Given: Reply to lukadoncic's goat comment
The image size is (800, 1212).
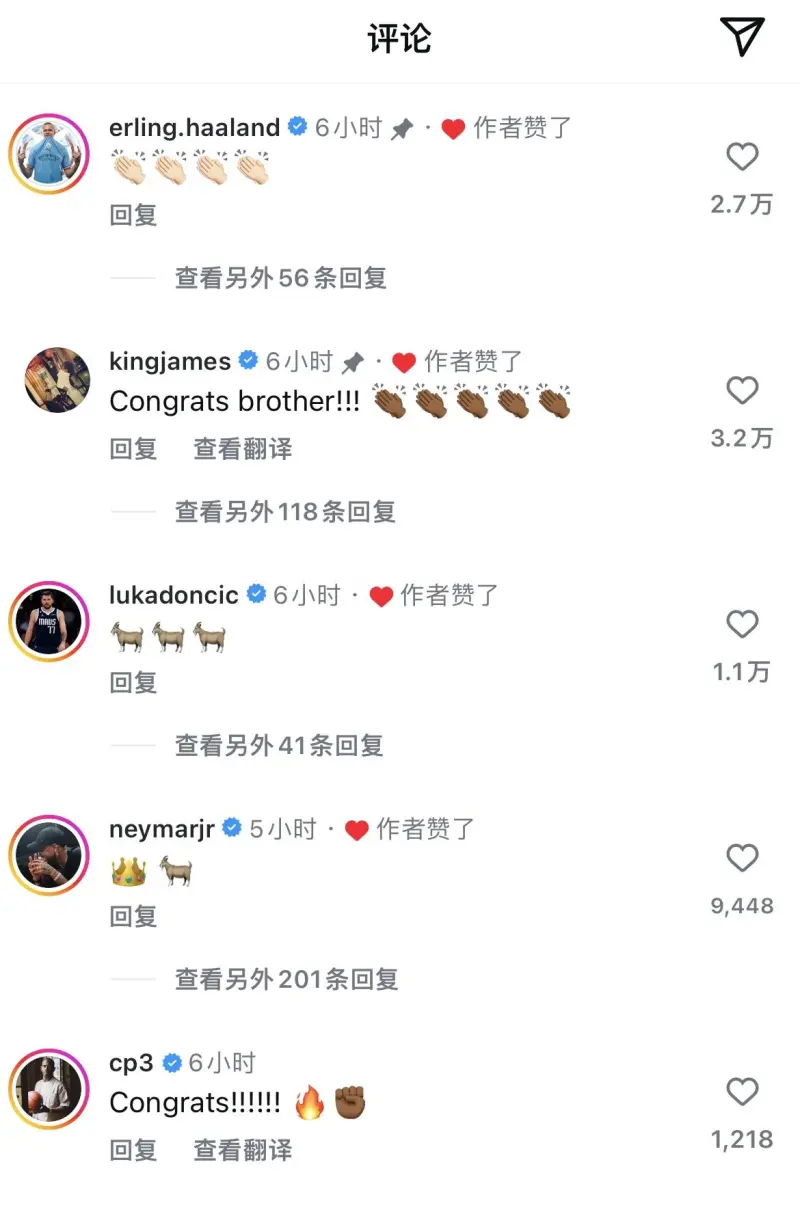Looking at the screenshot, I should pyautogui.click(x=133, y=683).
